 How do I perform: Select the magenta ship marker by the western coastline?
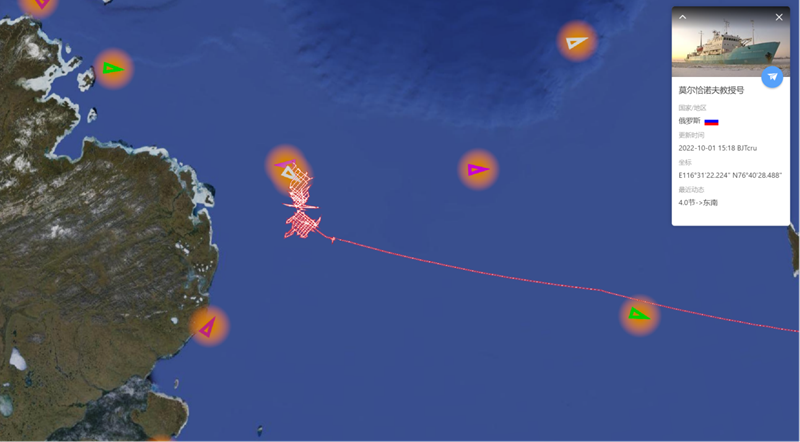tap(207, 326)
